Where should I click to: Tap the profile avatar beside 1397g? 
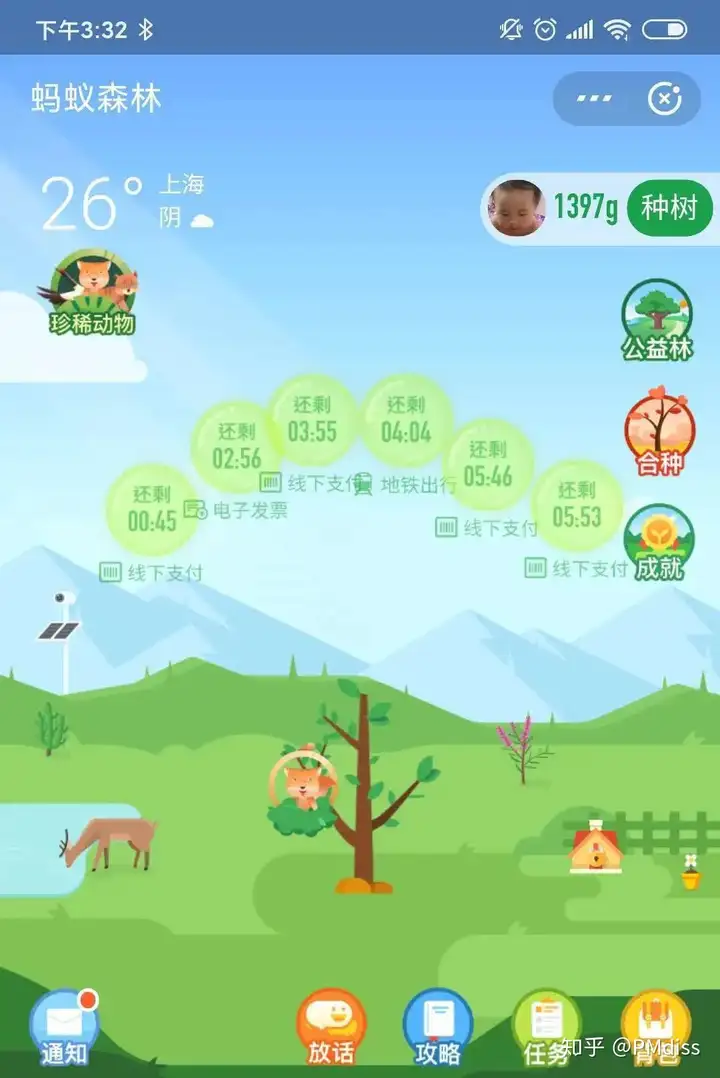point(516,208)
